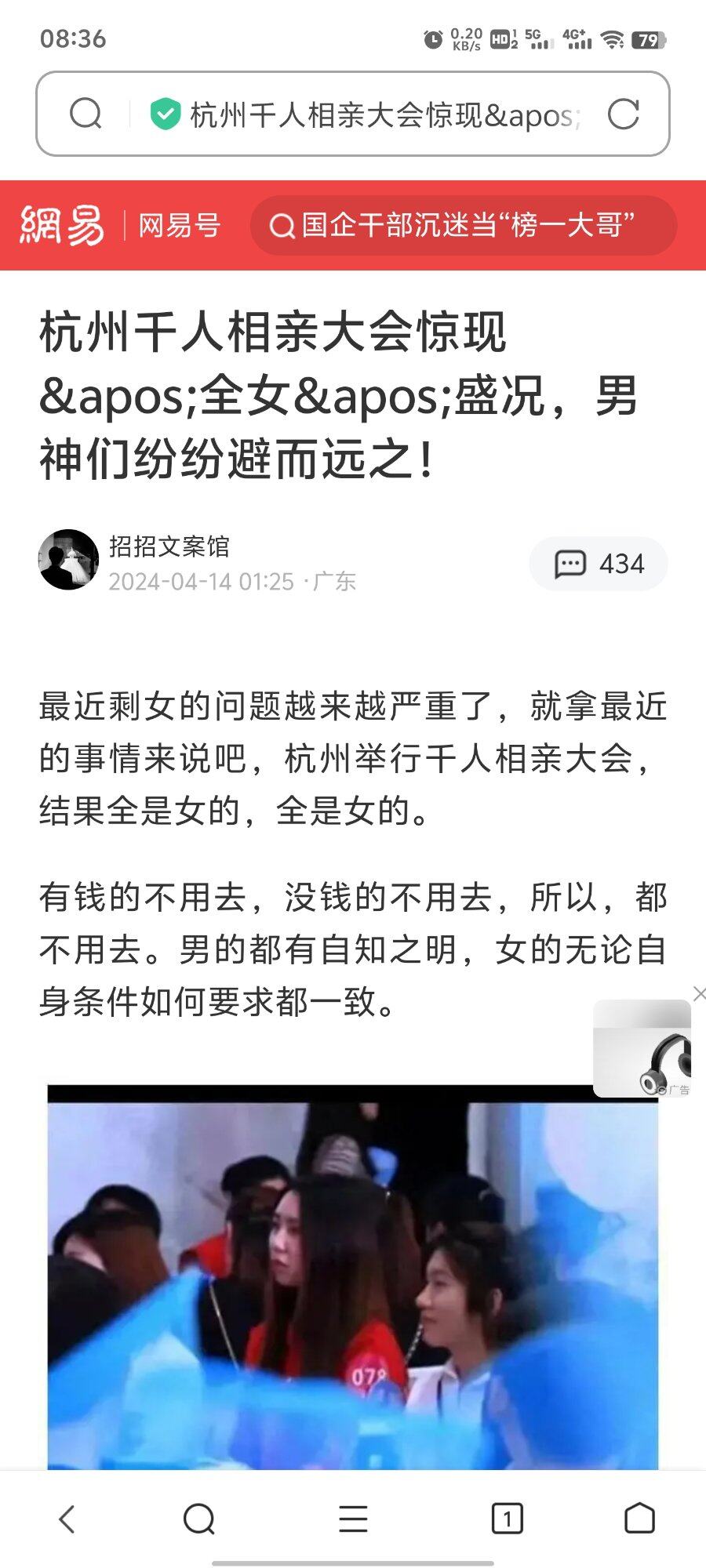Open the browser menu with three lines
The height and width of the screenshot is (1568, 706).
tap(353, 1519)
